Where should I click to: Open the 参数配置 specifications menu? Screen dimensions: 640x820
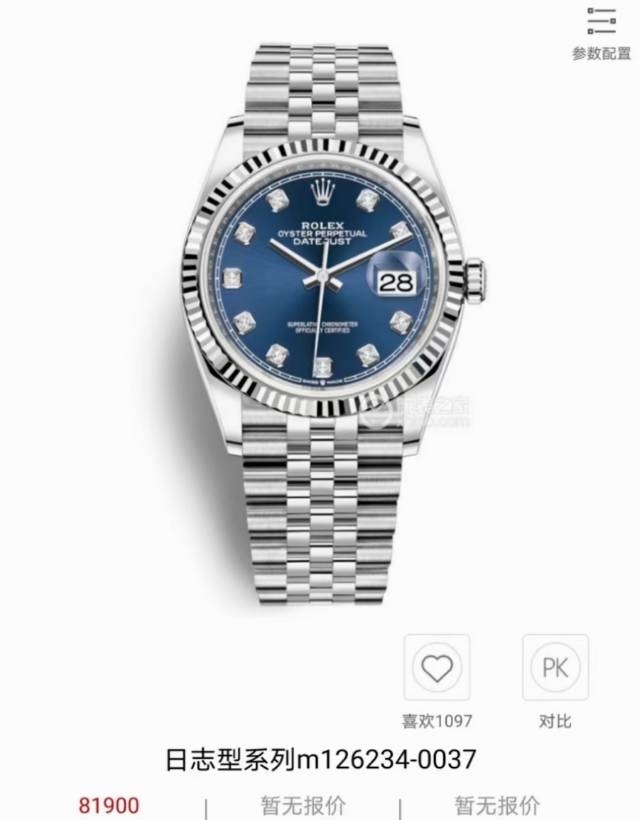[600, 31]
